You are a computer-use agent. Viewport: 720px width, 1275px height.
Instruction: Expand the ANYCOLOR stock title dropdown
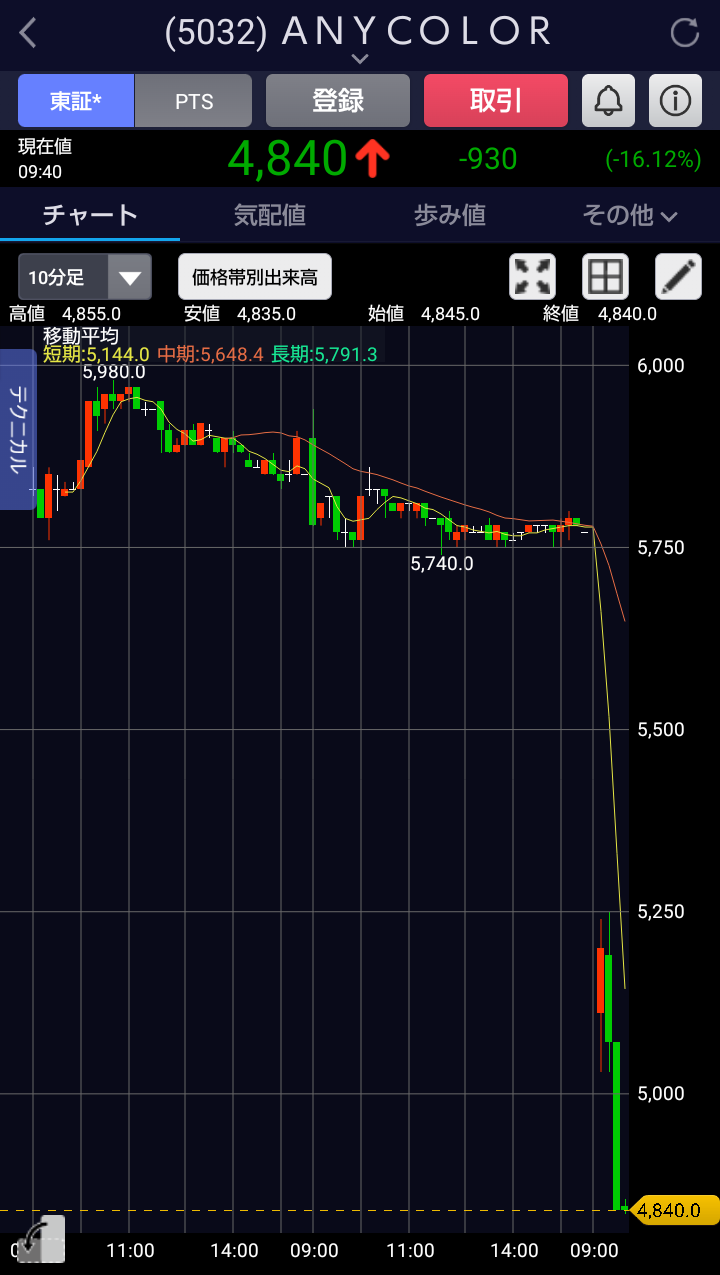pyautogui.click(x=360, y=58)
